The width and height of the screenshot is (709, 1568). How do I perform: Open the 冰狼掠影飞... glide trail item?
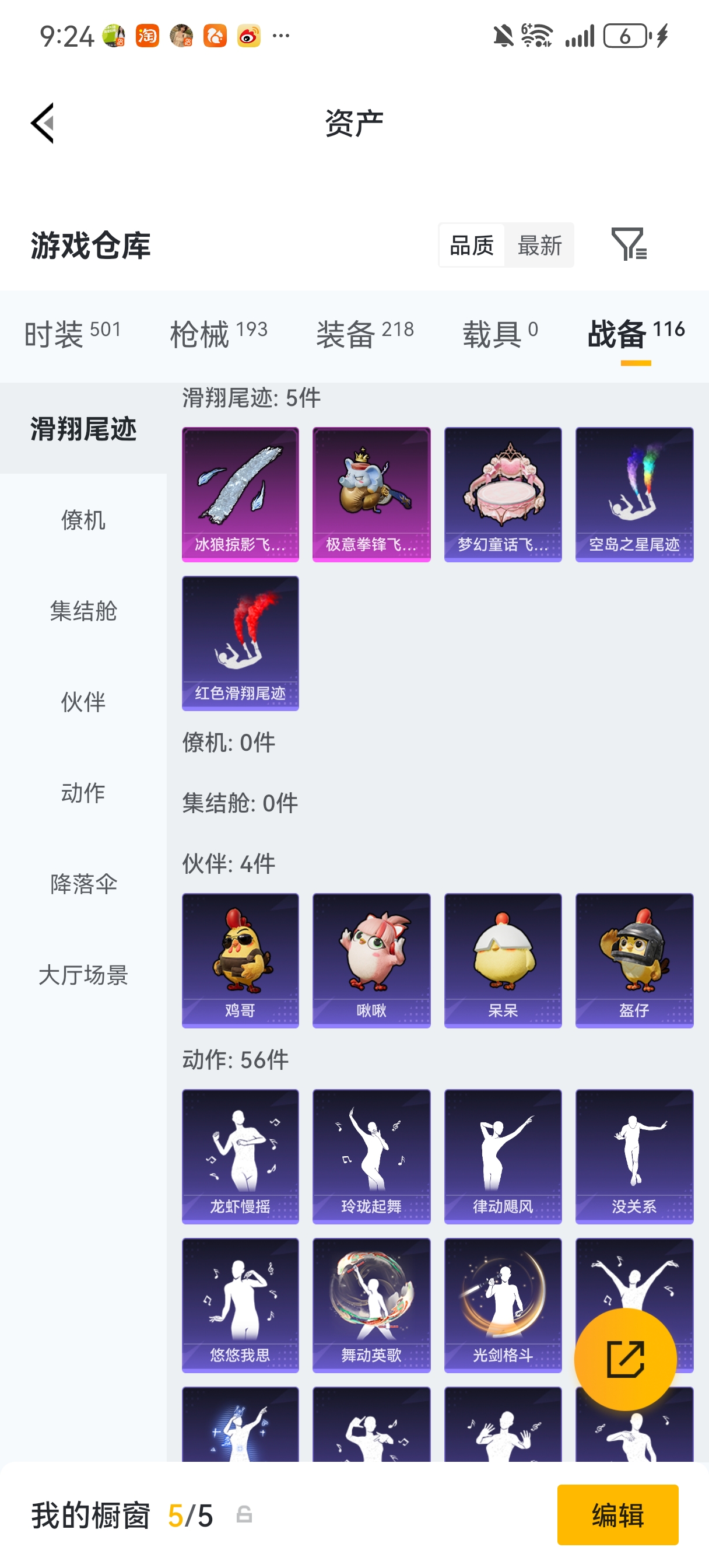(x=240, y=494)
